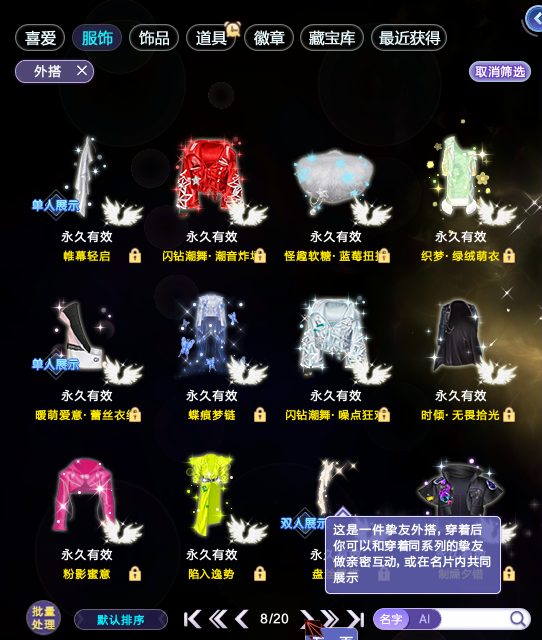The height and width of the screenshot is (640, 542).
Task: Open the 默认排序 sort dropdown
Action: [121, 620]
